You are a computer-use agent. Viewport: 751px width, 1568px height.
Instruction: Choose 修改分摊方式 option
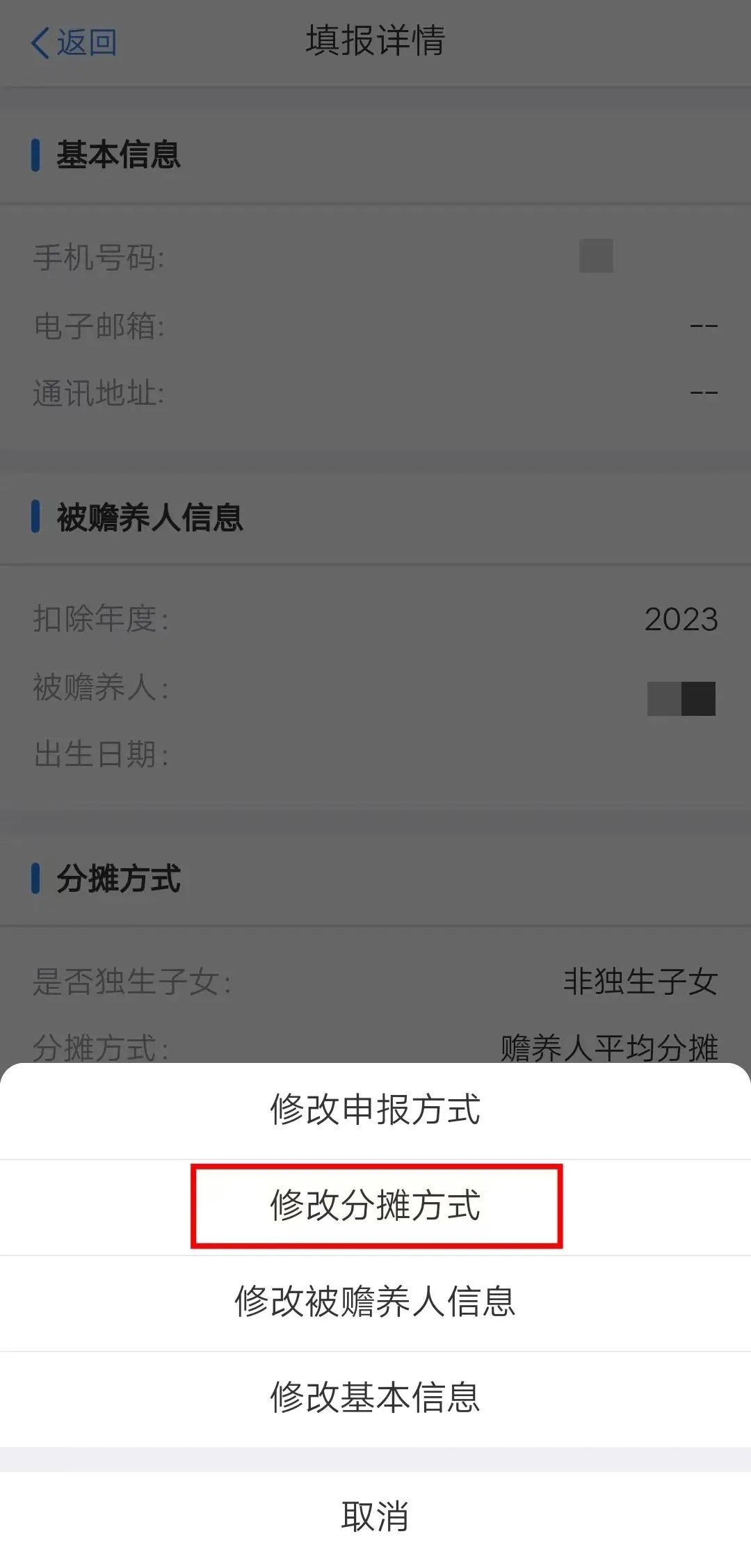point(375,1206)
